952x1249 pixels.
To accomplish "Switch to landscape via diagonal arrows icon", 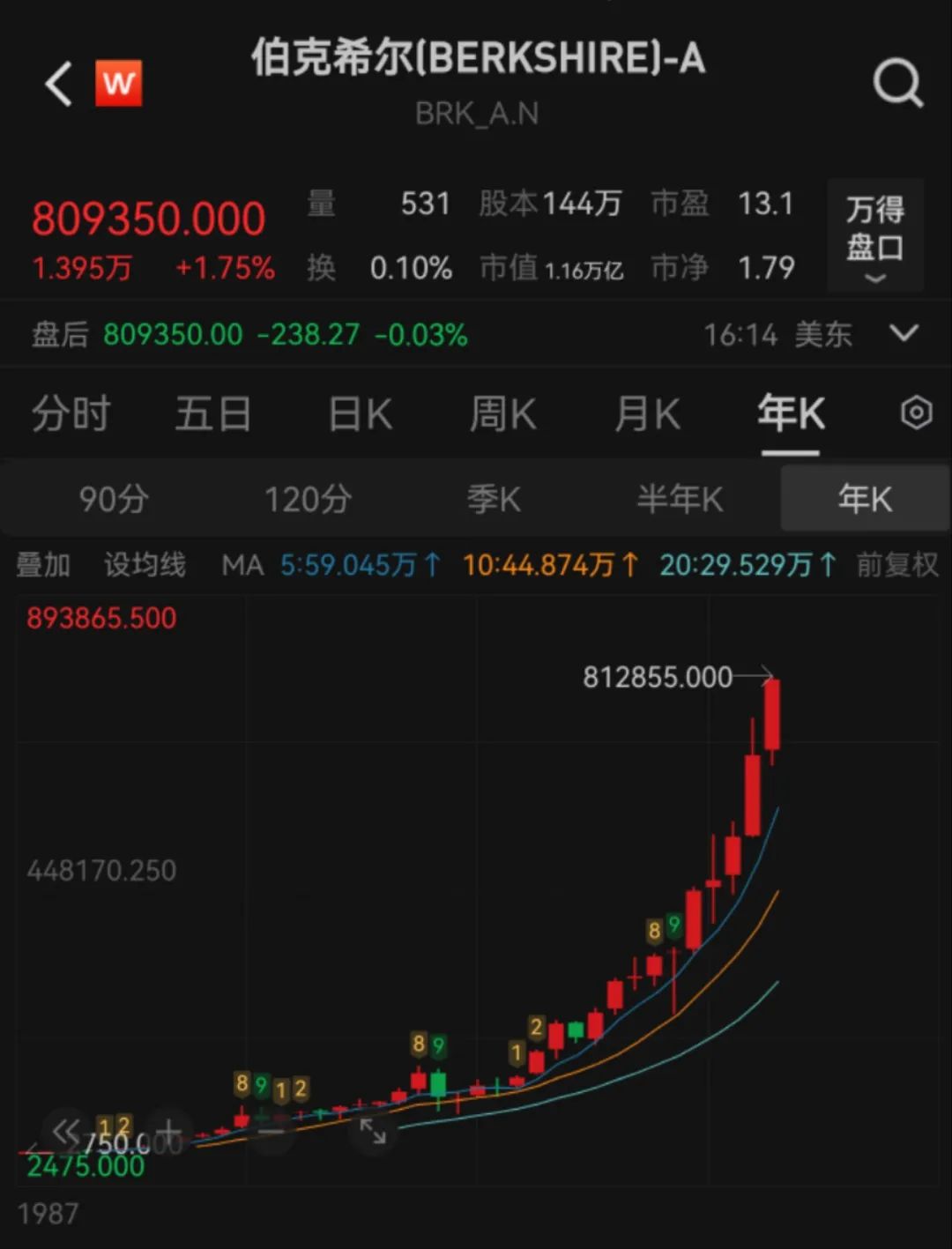I will point(373,1129).
